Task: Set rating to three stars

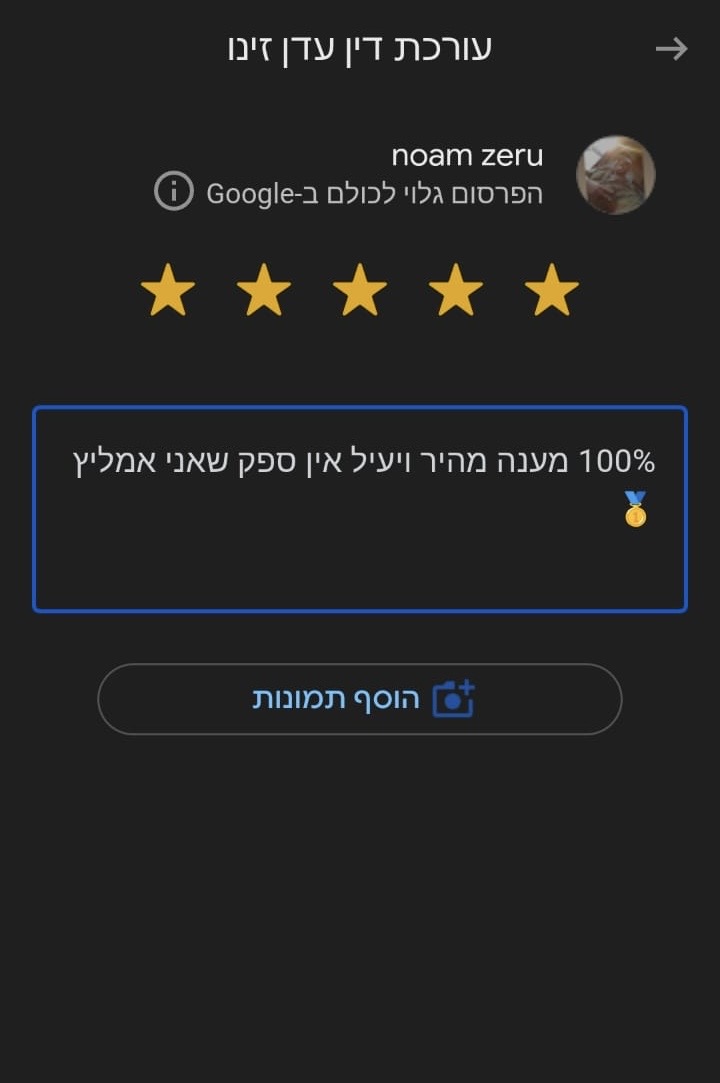Action: tap(359, 291)
